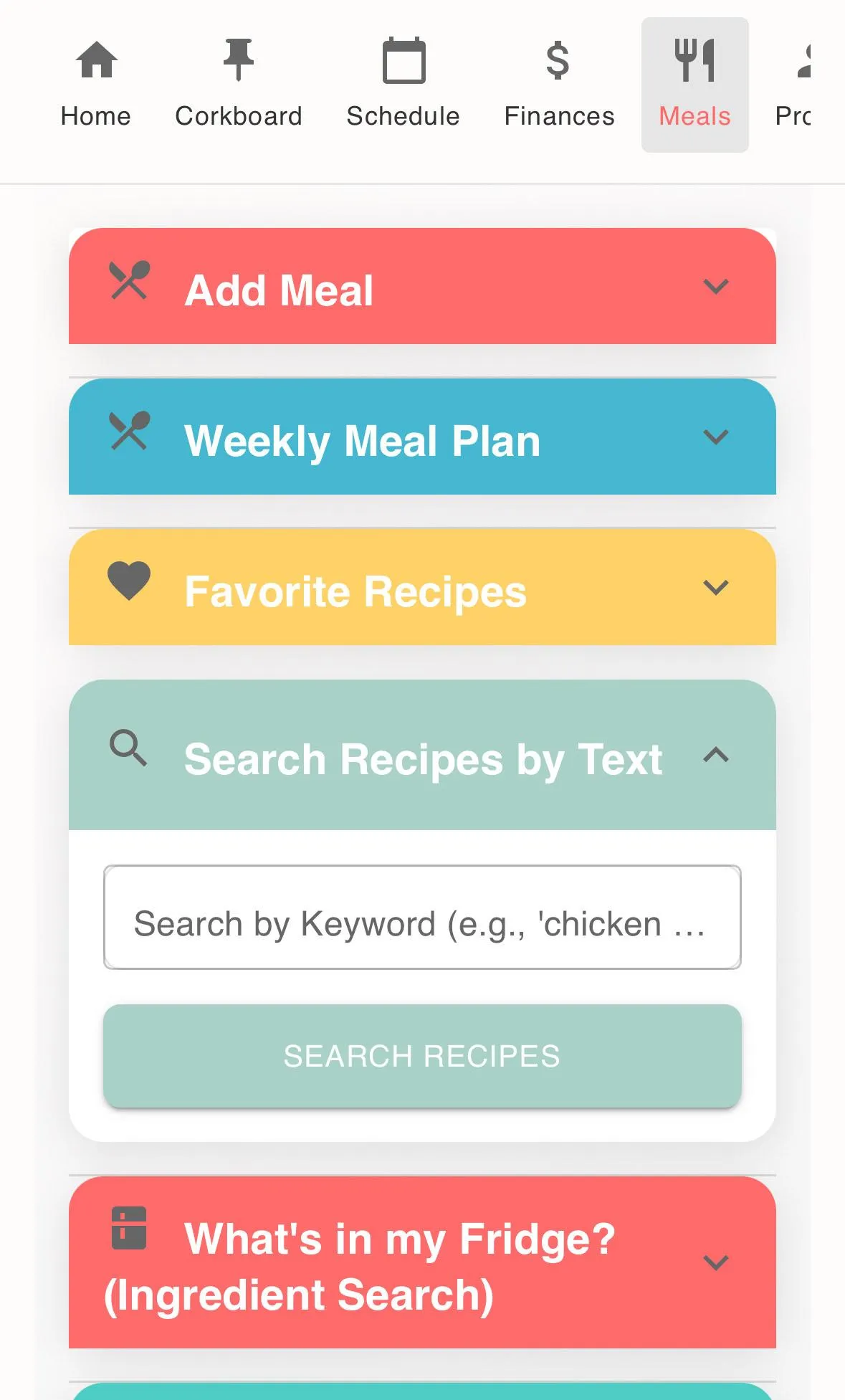845x1400 pixels.
Task: Expand Favorite Recipes
Action: [422, 587]
